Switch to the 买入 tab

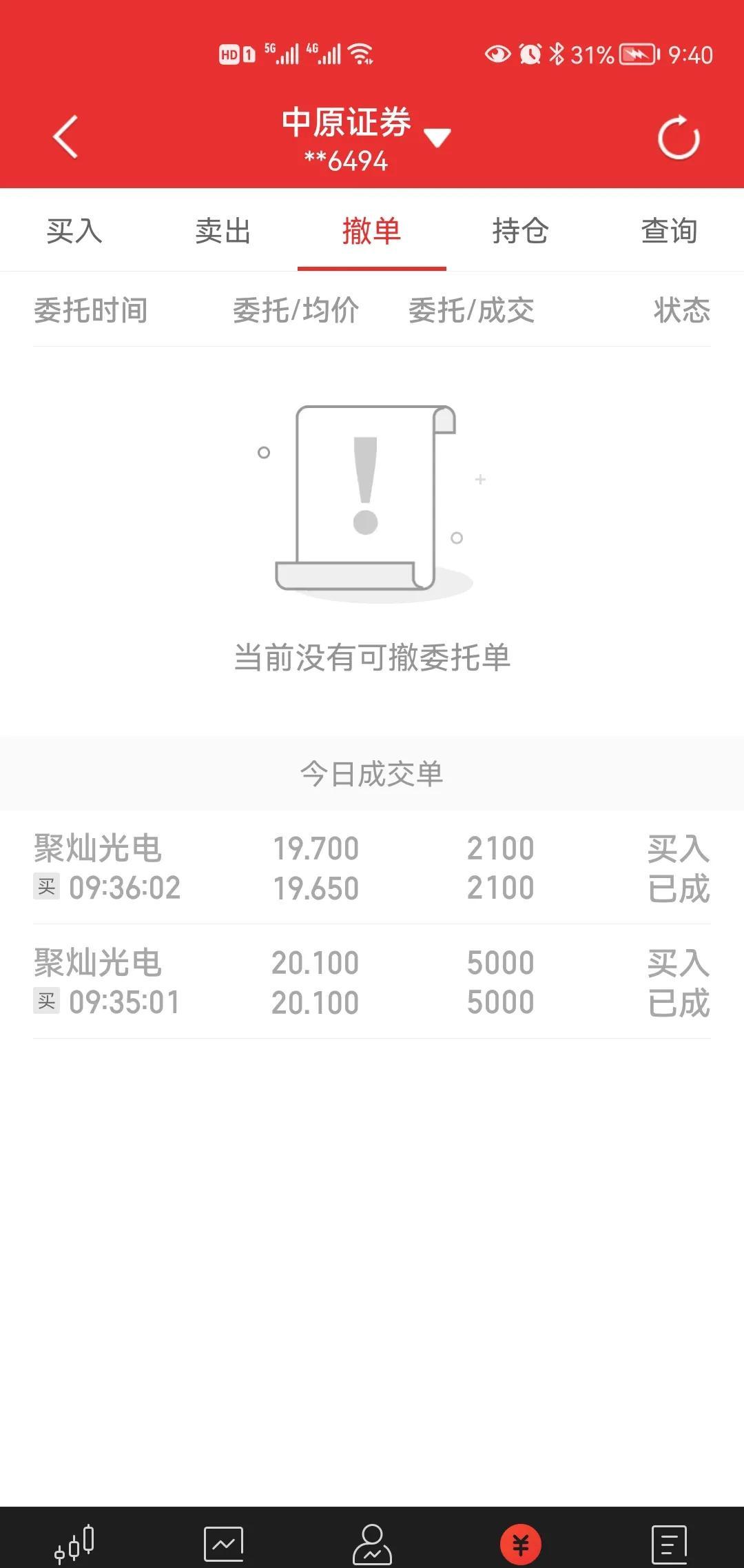(x=74, y=231)
